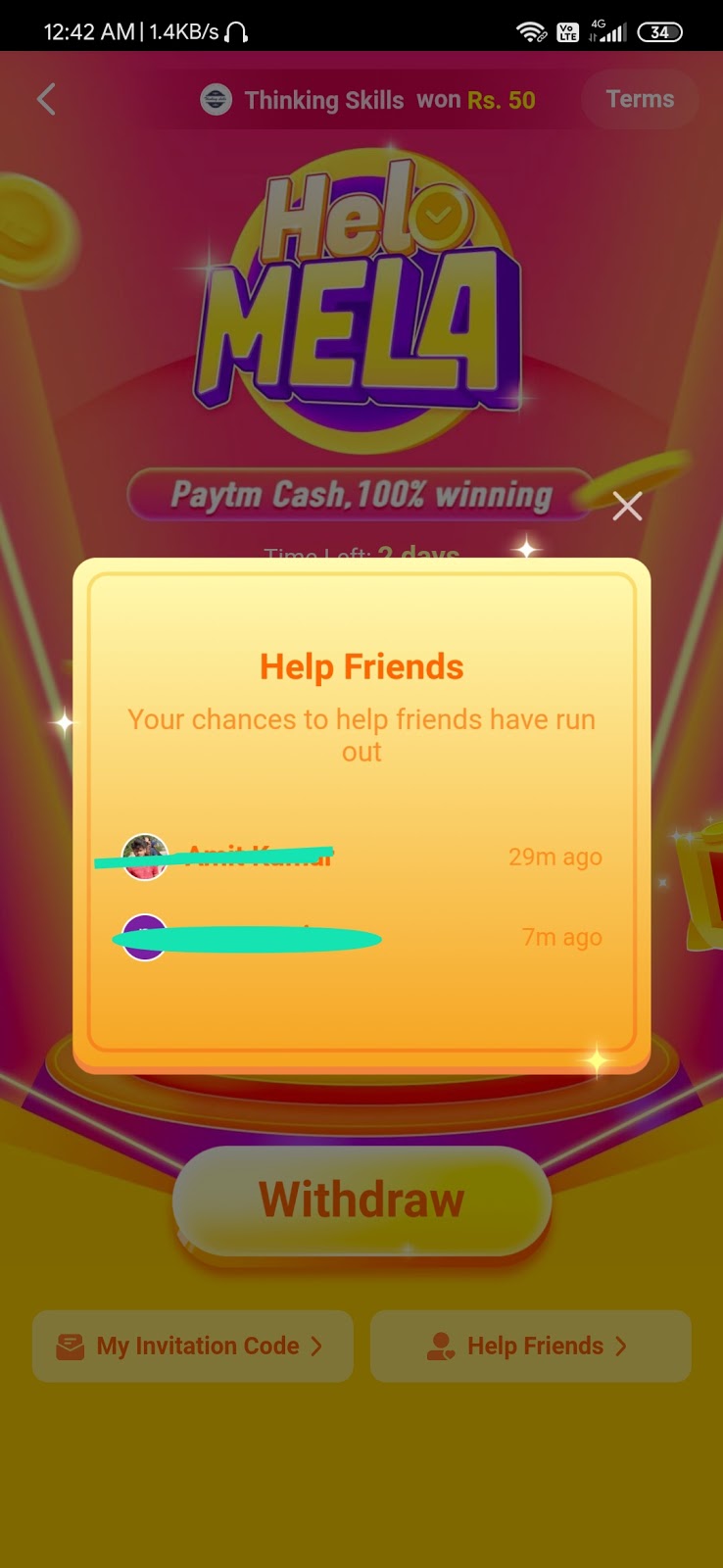
Task: Tap the 29m ago timestamp
Action: click(555, 856)
